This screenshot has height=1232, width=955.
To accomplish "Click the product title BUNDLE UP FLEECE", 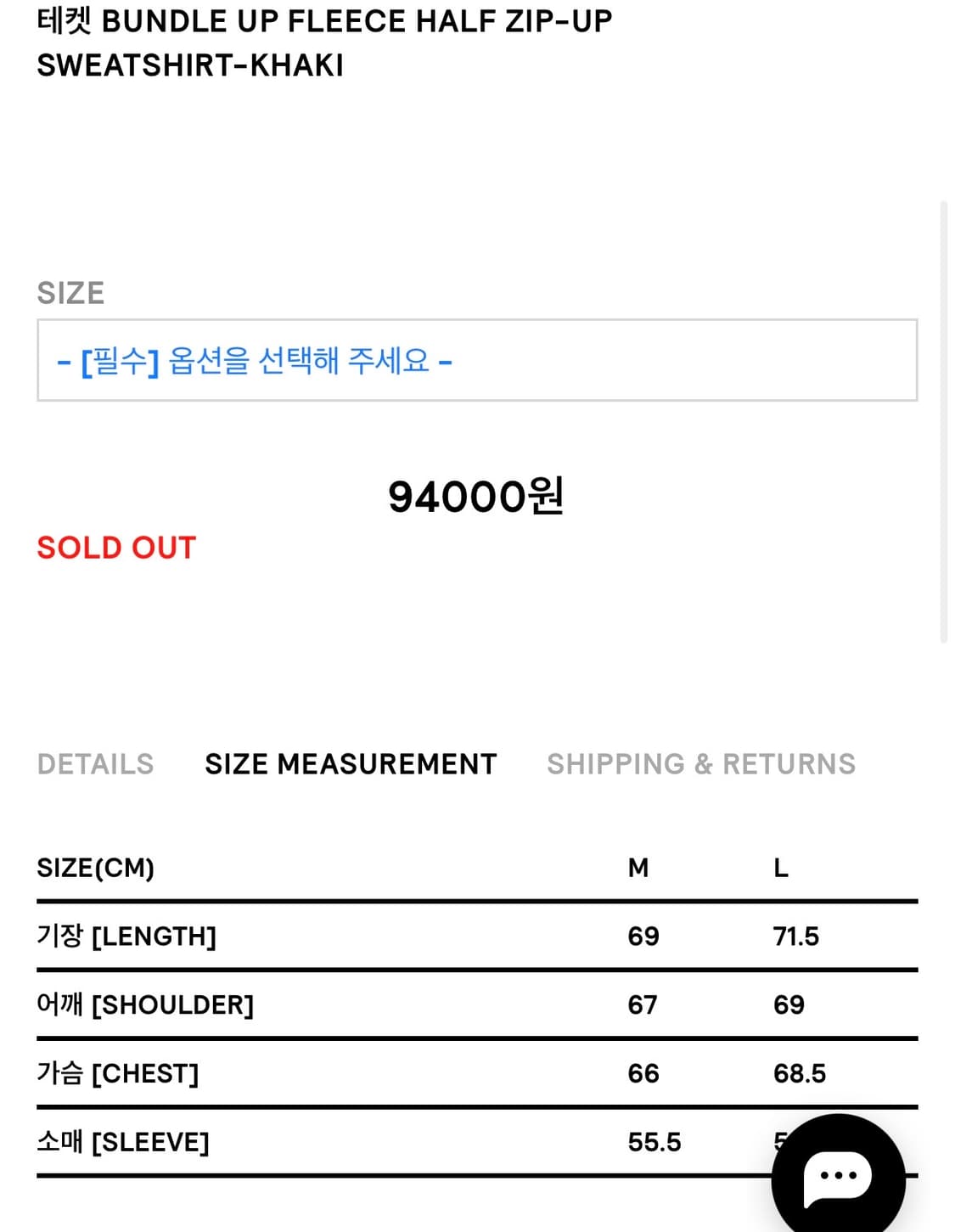I will click(323, 20).
